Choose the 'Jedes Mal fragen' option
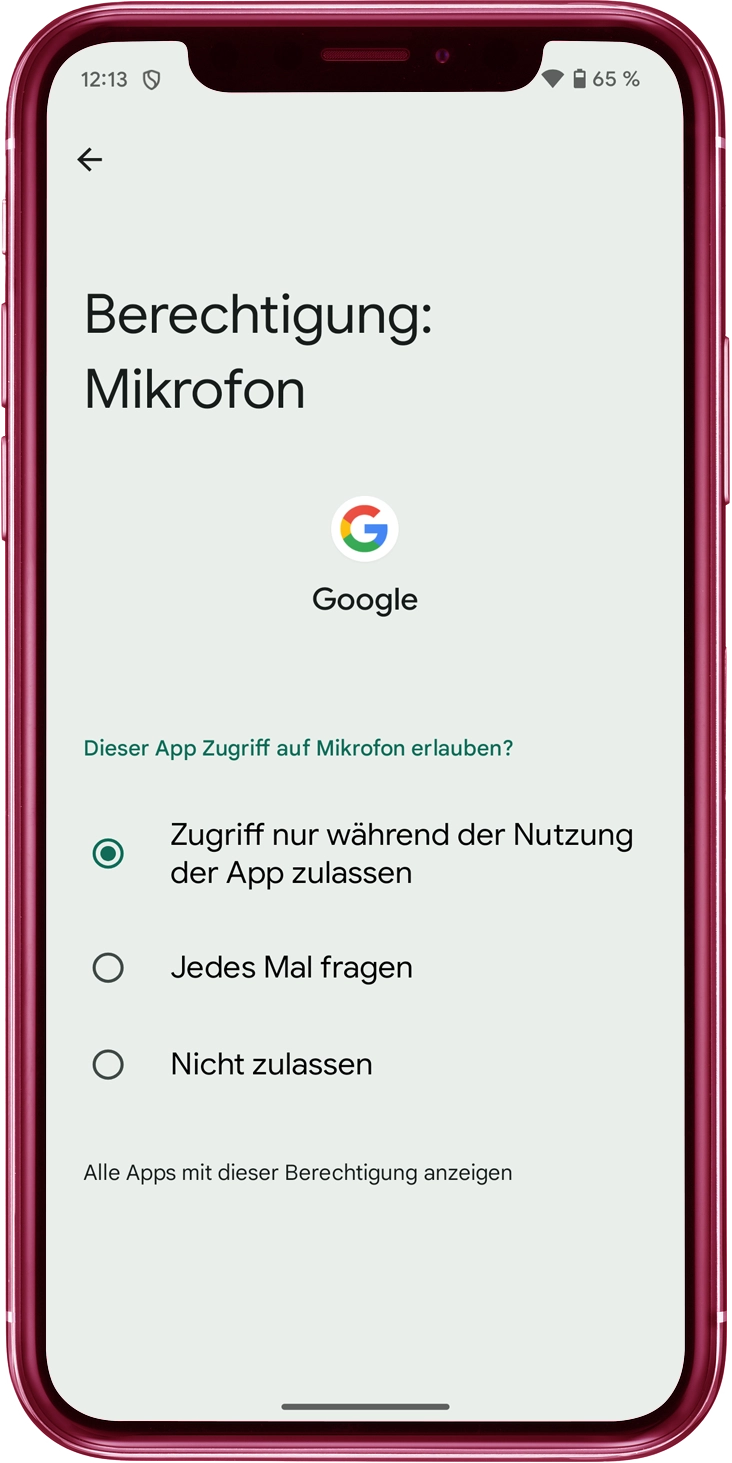Image resolution: width=732 pixels, height=1463 pixels. click(x=108, y=968)
